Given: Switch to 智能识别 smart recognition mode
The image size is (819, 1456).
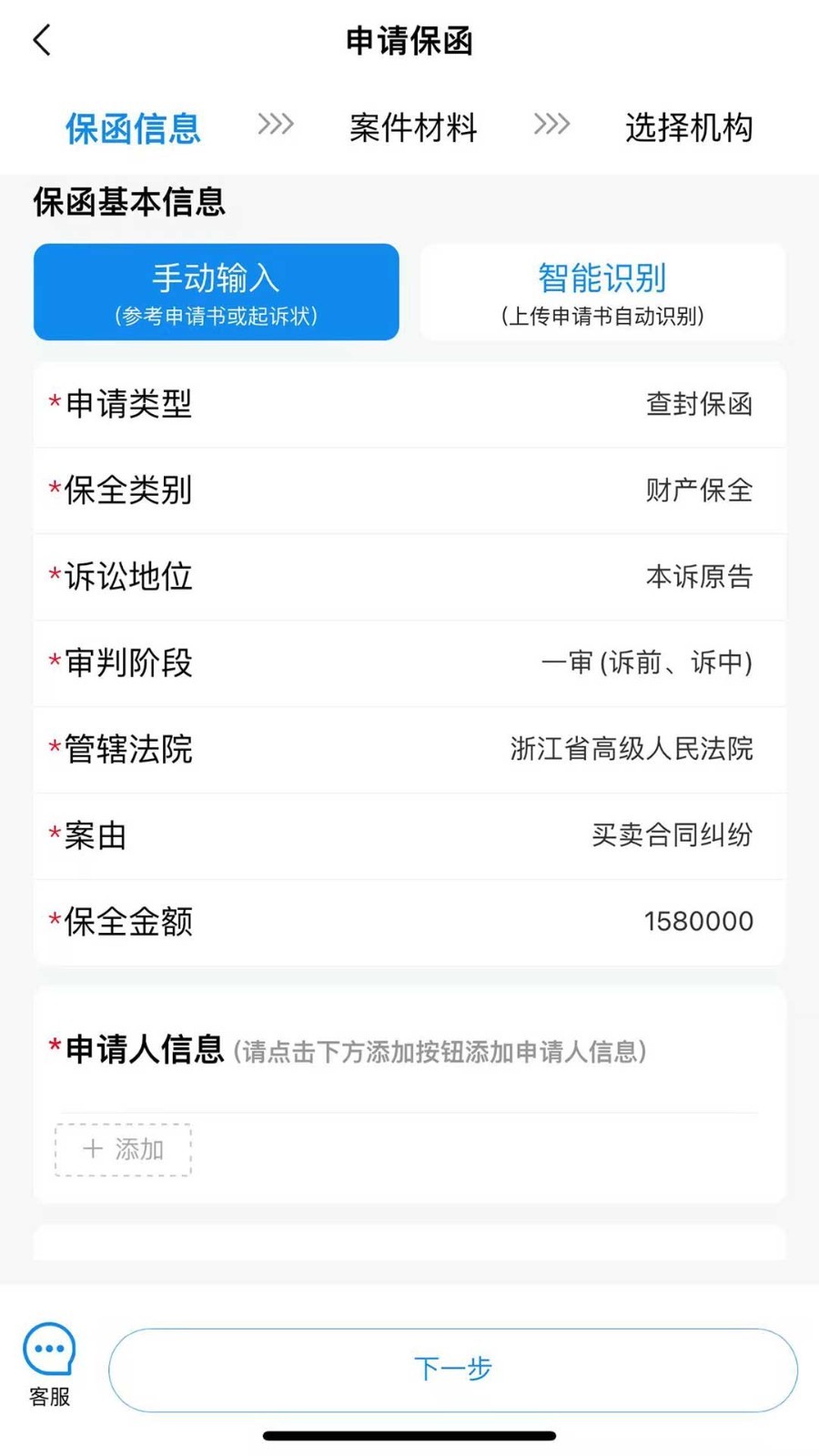Looking at the screenshot, I should 602,291.
